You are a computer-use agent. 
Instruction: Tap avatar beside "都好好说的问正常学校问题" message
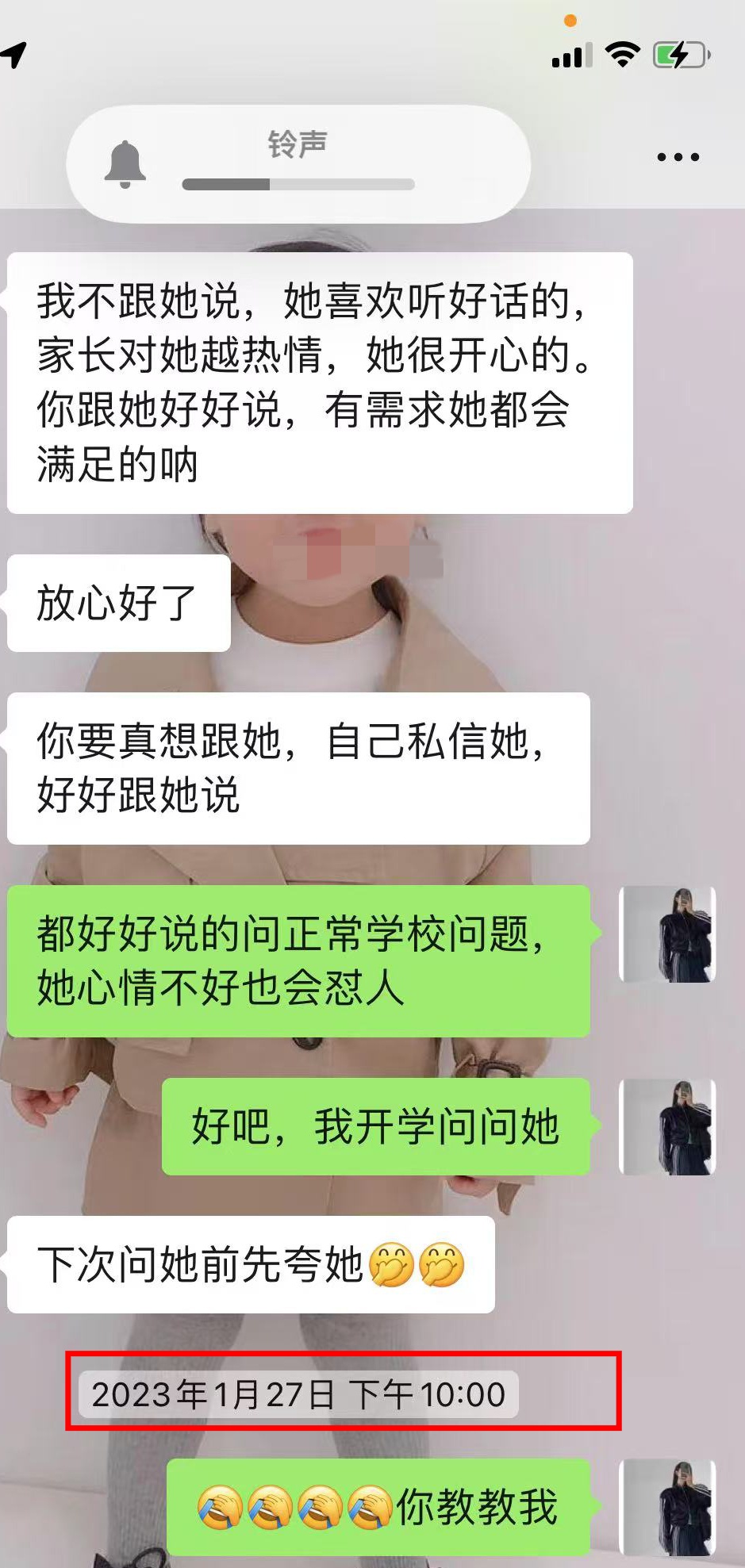(667, 934)
